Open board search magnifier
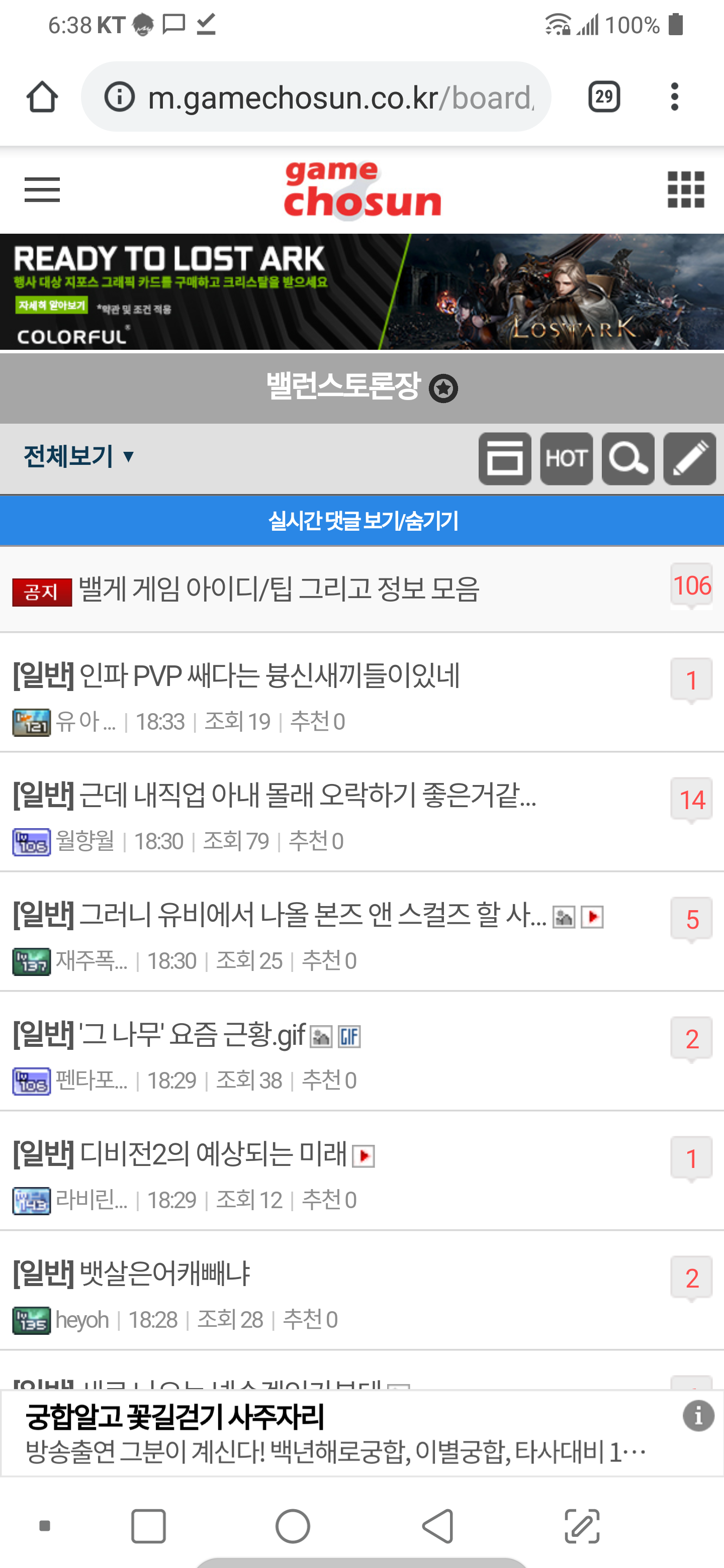This screenshot has width=724, height=1568. pyautogui.click(x=628, y=459)
